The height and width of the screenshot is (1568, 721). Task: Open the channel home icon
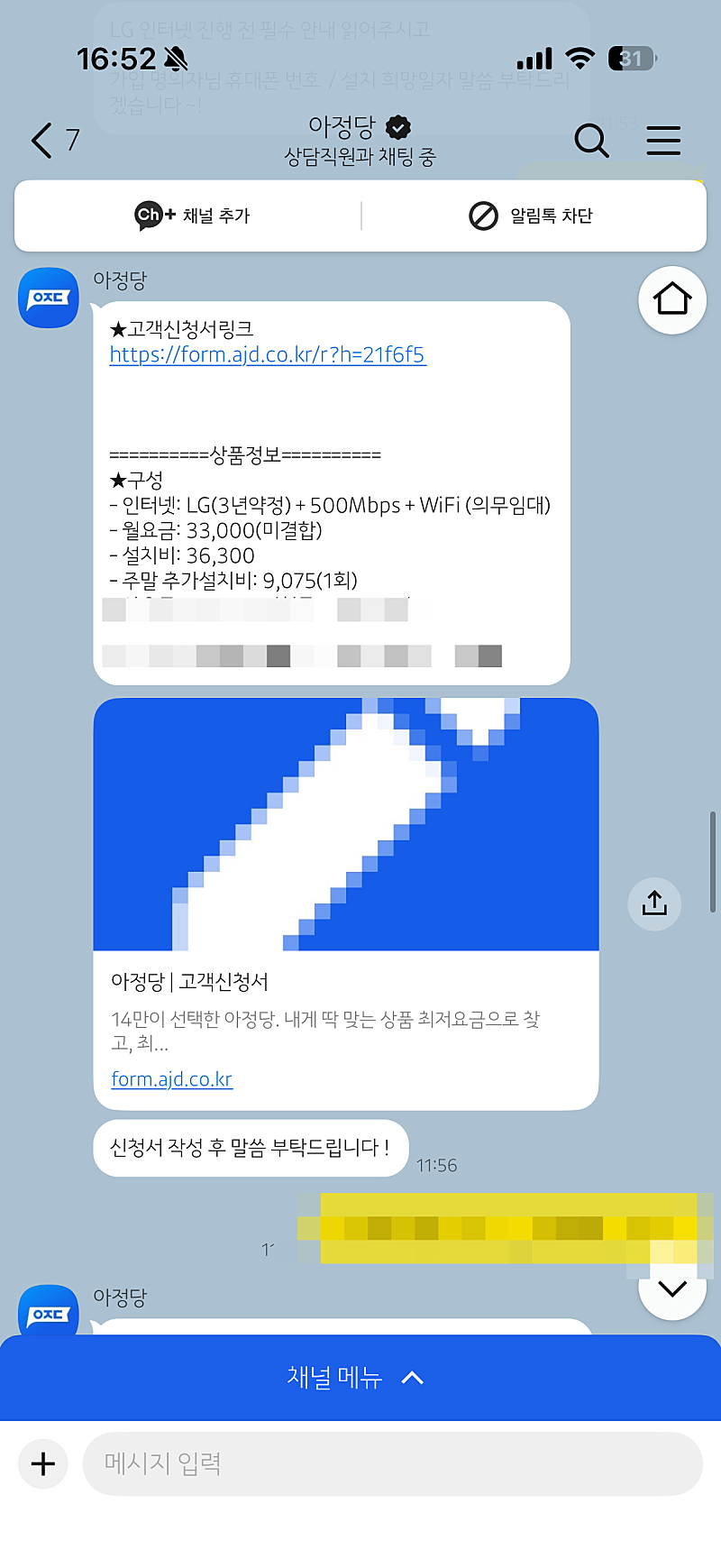[x=671, y=299]
